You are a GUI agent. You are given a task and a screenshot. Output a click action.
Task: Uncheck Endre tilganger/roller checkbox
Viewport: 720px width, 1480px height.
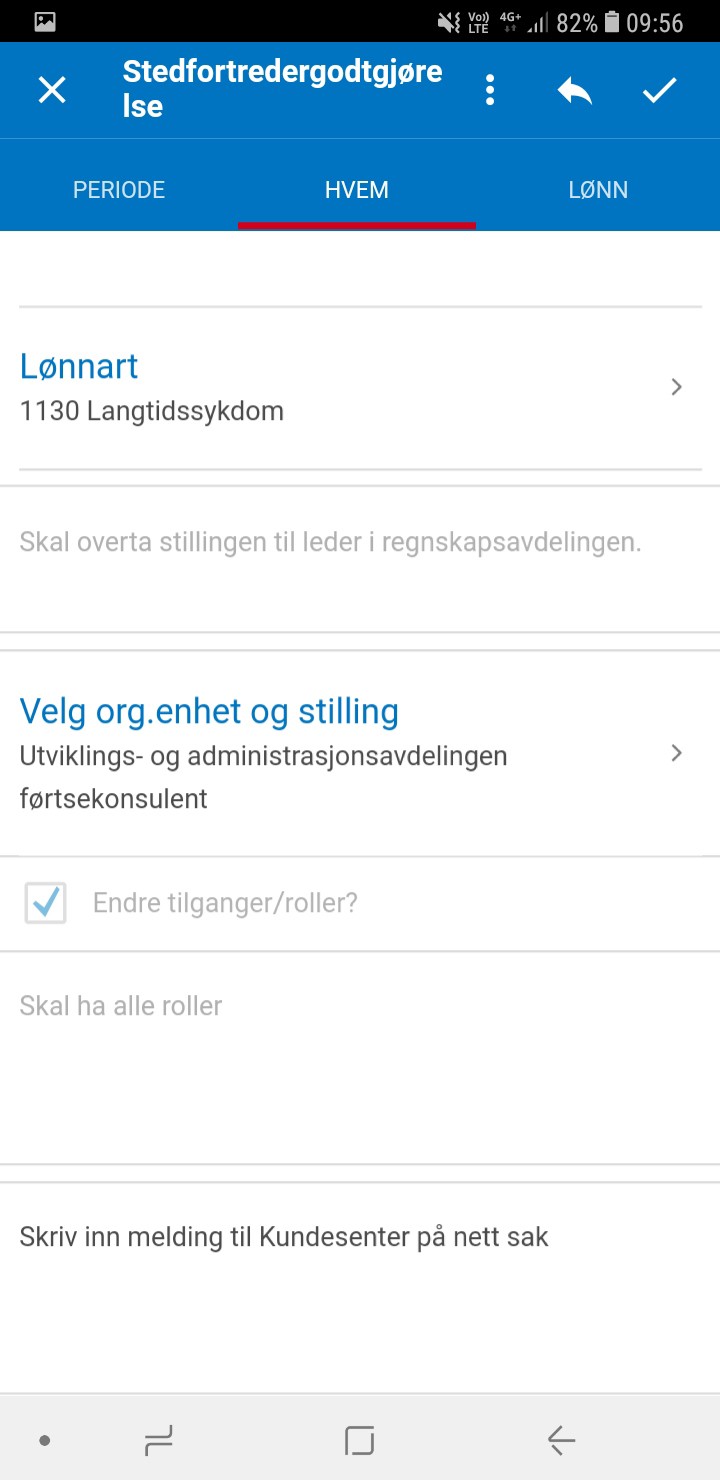46,903
